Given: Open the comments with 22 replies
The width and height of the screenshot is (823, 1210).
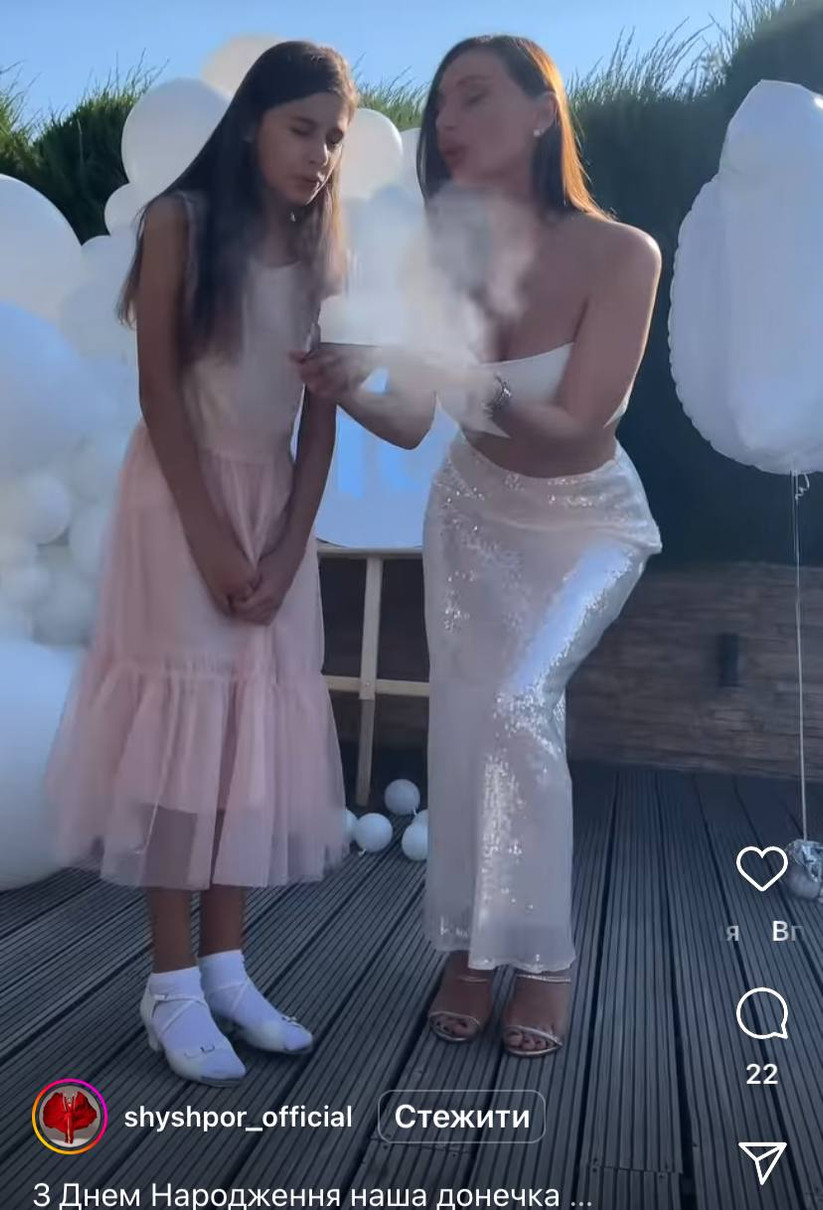Looking at the screenshot, I should pos(762,1014).
